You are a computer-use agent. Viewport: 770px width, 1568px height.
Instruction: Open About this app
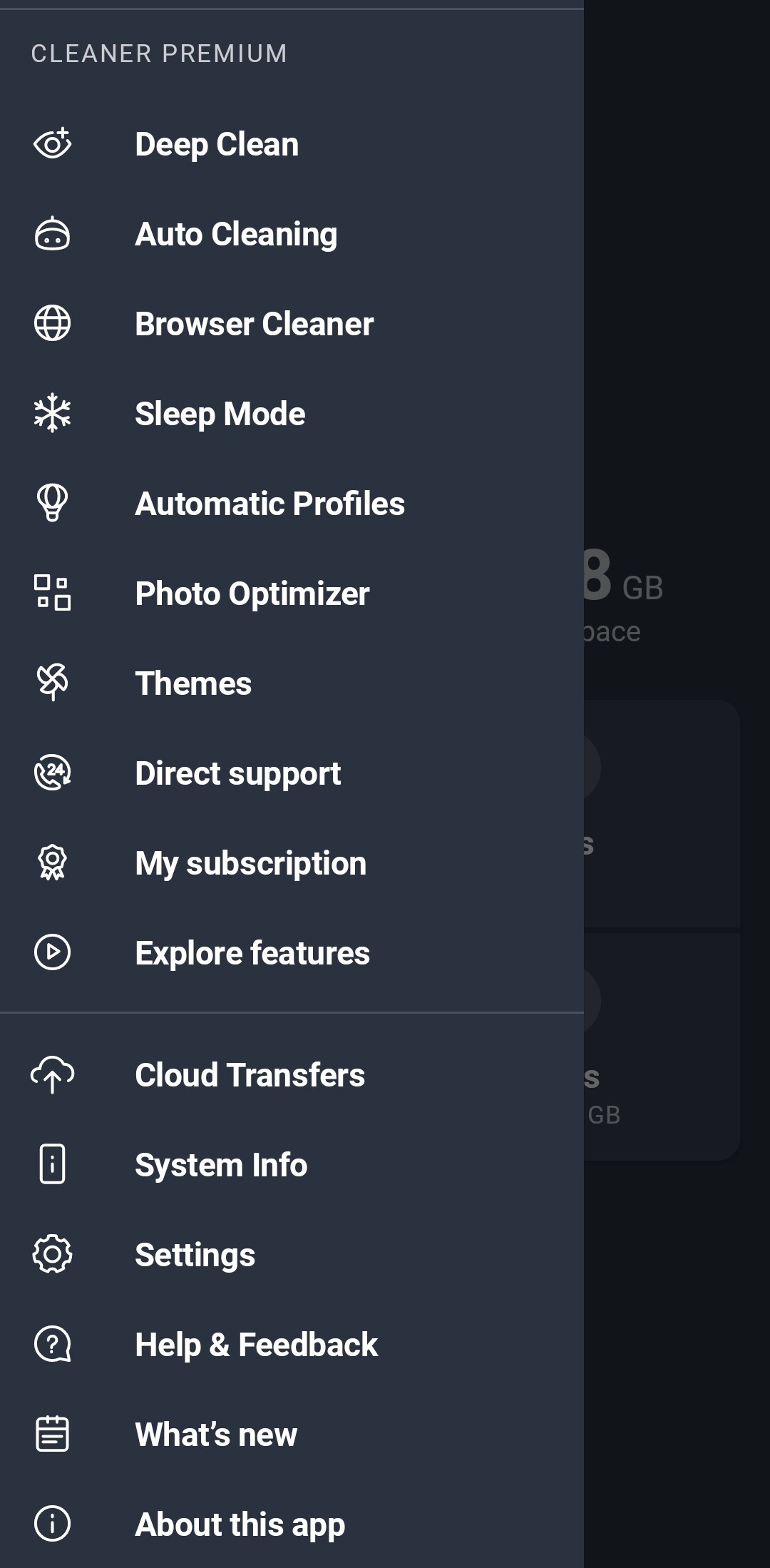click(292, 1524)
